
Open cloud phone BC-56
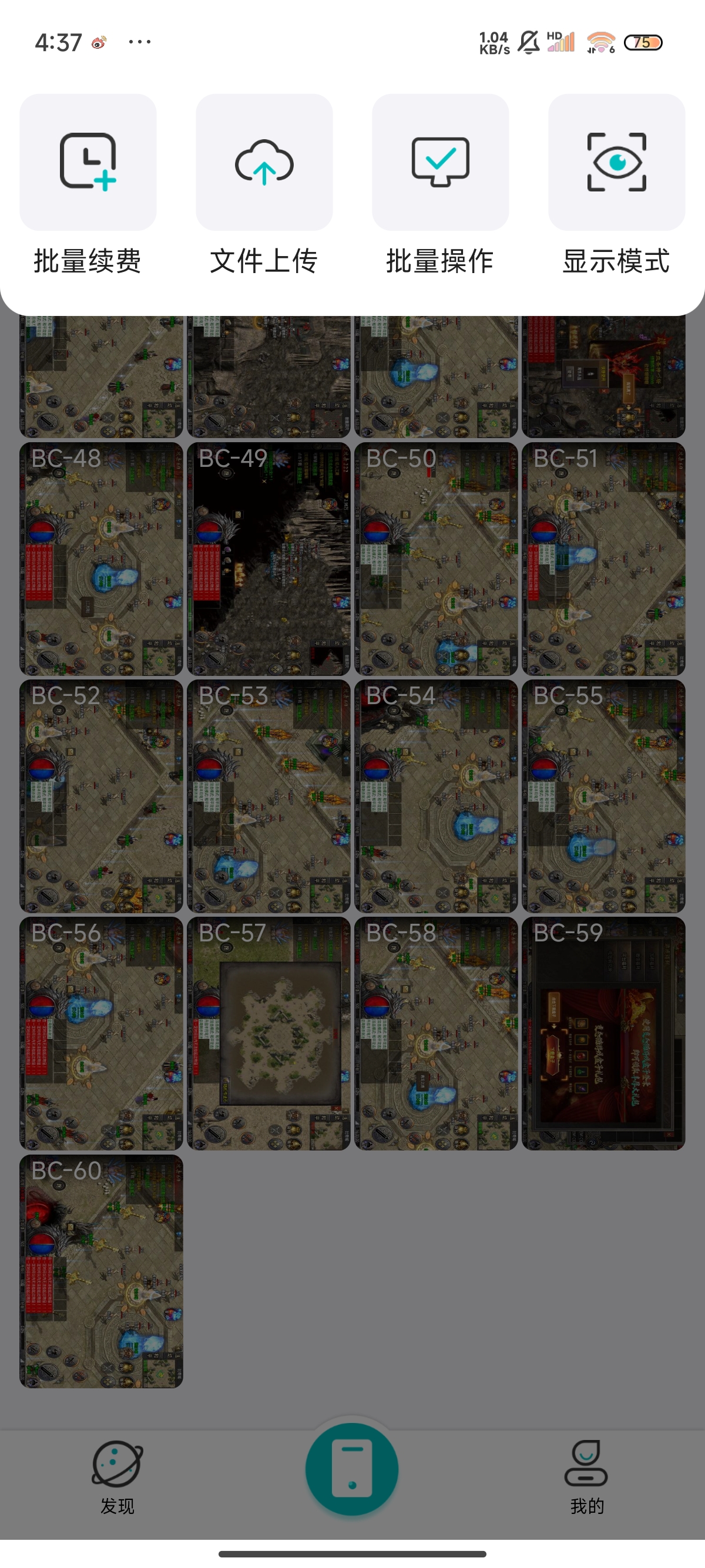point(101,1034)
